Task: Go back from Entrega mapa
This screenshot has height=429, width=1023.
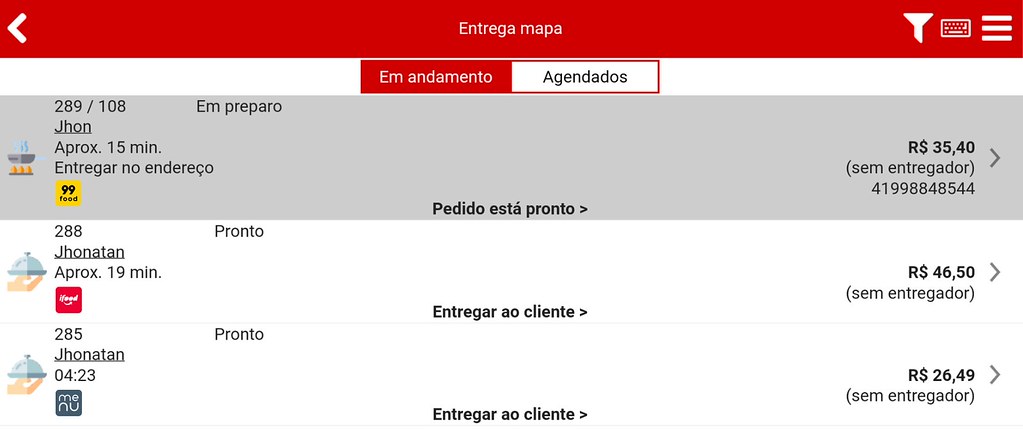Action: [x=17, y=28]
